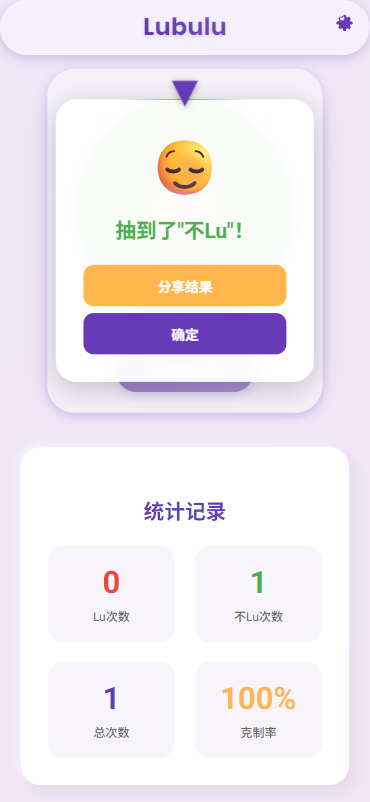This screenshot has width=370, height=802.
Task: Open the settings gear icon
Action: coord(344,24)
